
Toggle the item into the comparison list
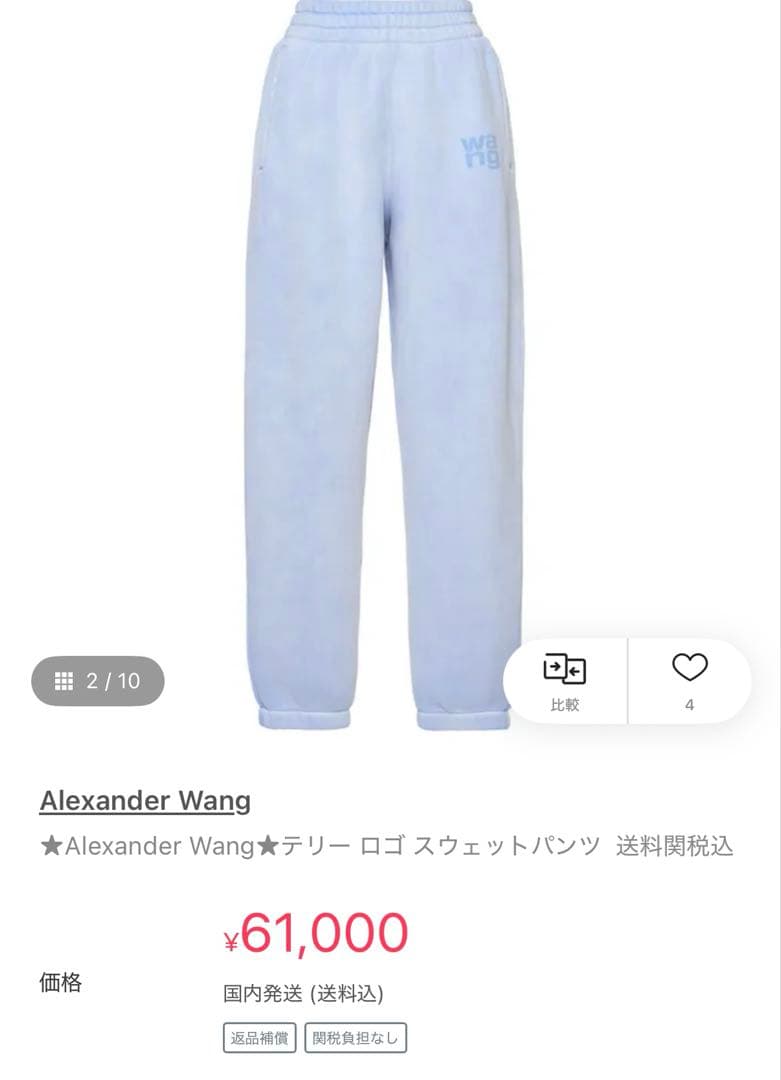[x=566, y=680]
